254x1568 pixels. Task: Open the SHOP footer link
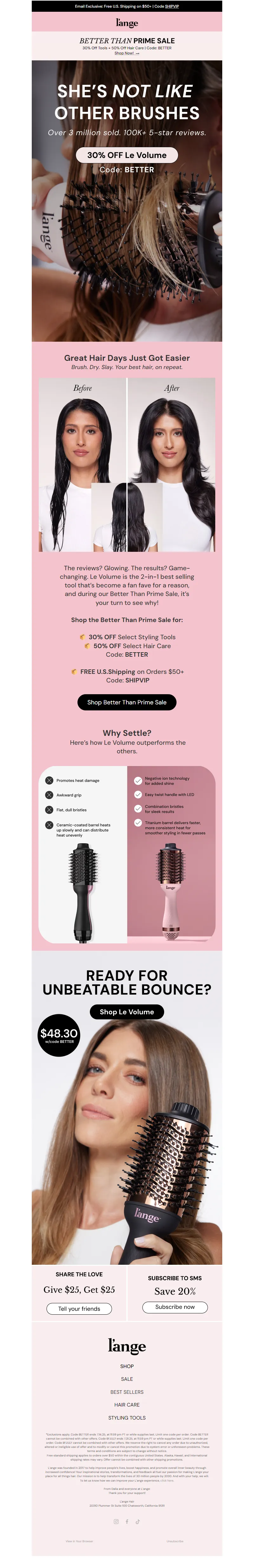click(x=126, y=1366)
